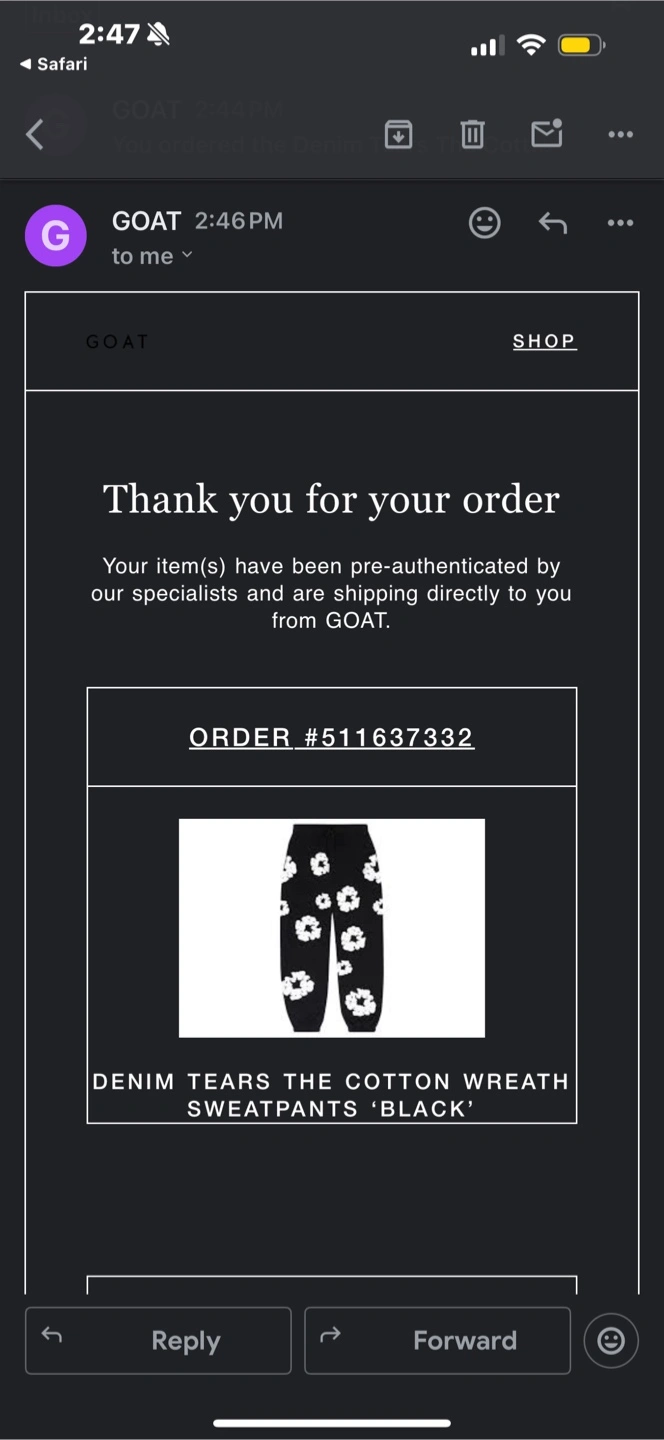
Task: Expand the "to me" recipient details
Action: pos(152,256)
